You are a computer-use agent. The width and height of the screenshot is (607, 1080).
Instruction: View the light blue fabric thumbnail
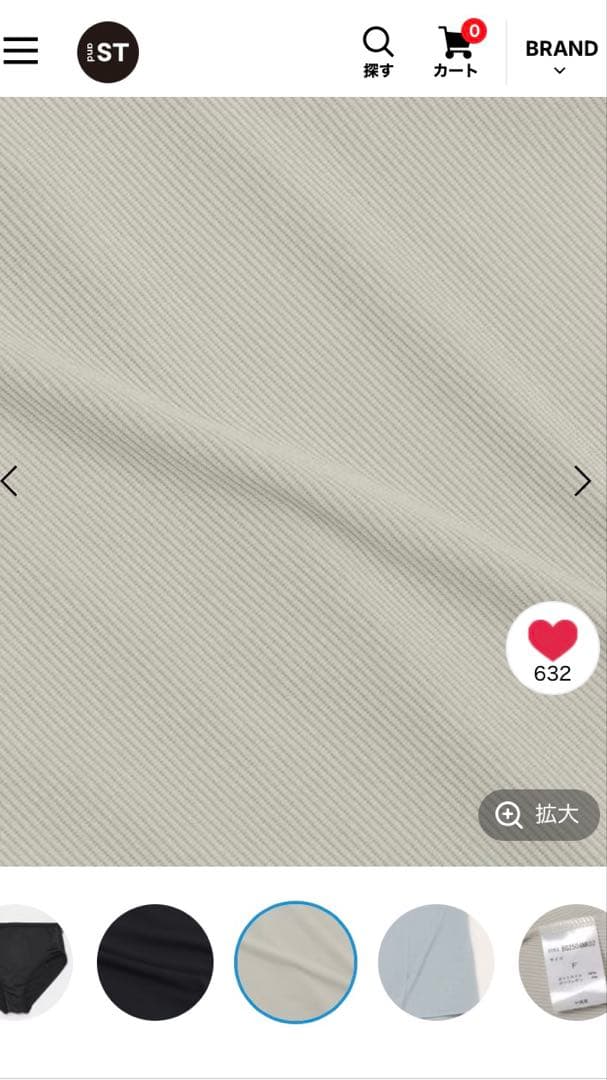[436, 962]
